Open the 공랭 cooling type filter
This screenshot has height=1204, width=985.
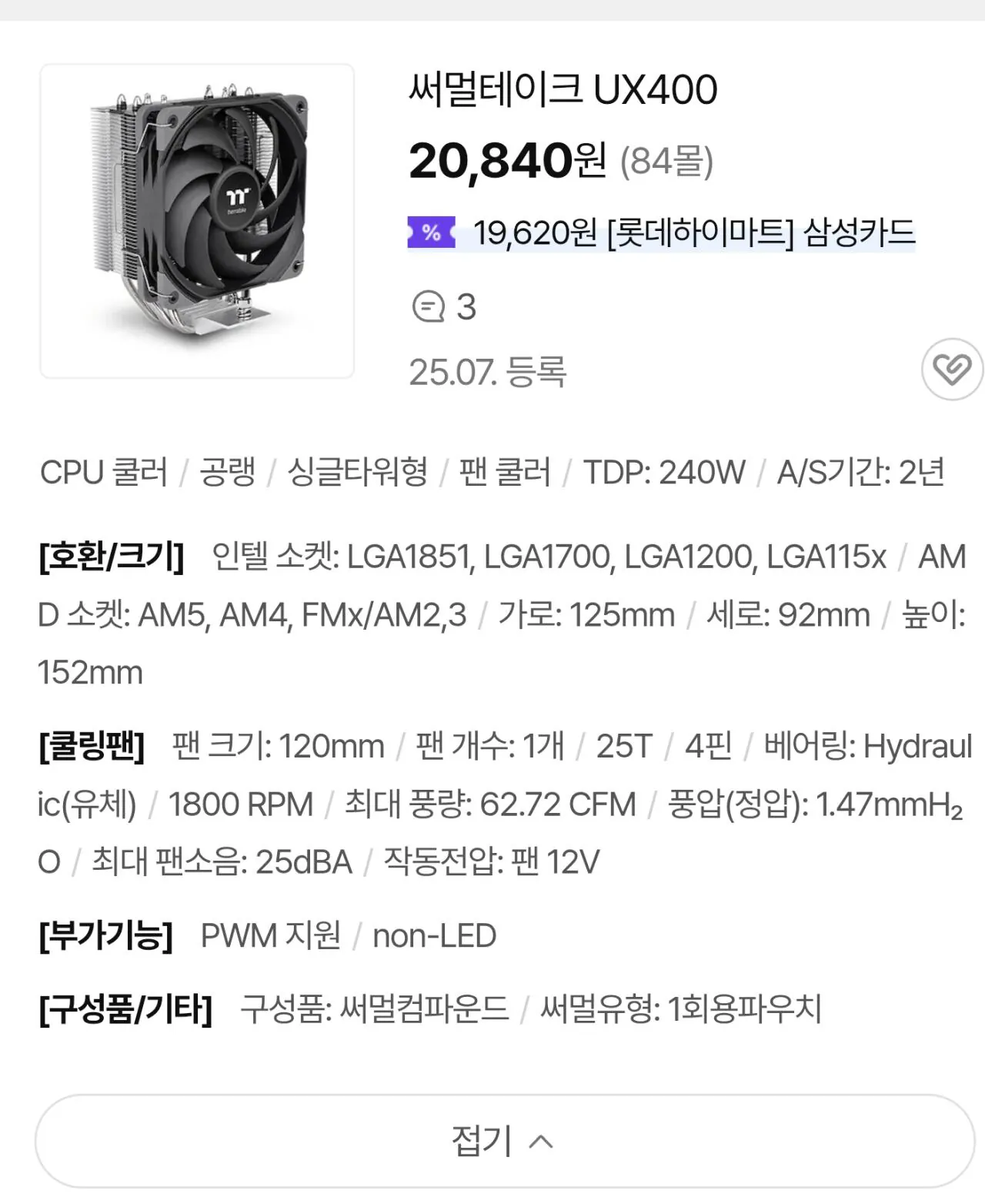pyautogui.click(x=227, y=473)
